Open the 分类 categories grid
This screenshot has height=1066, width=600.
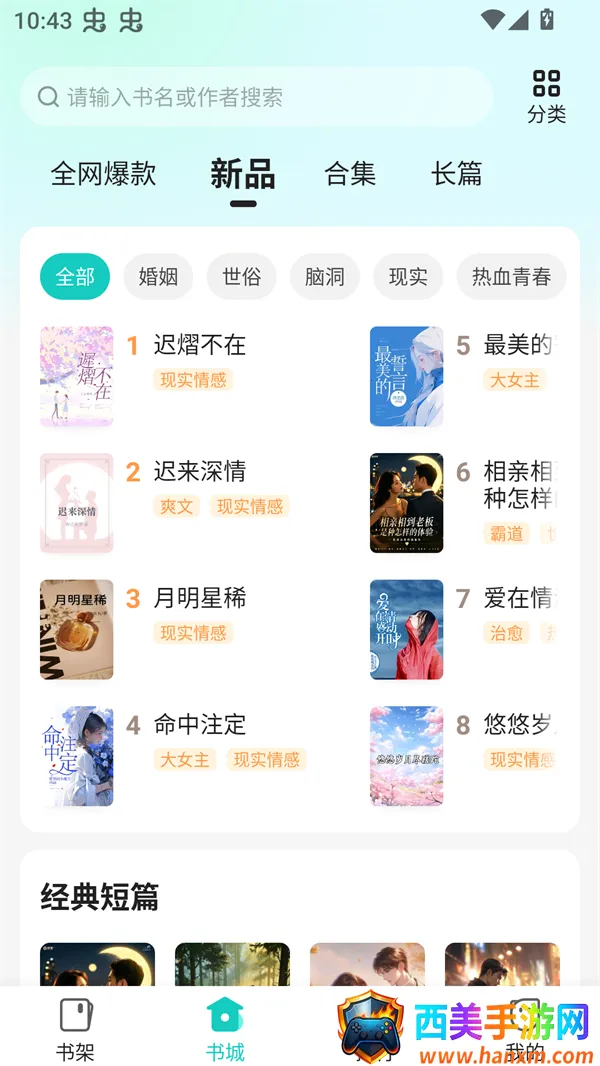pos(546,96)
